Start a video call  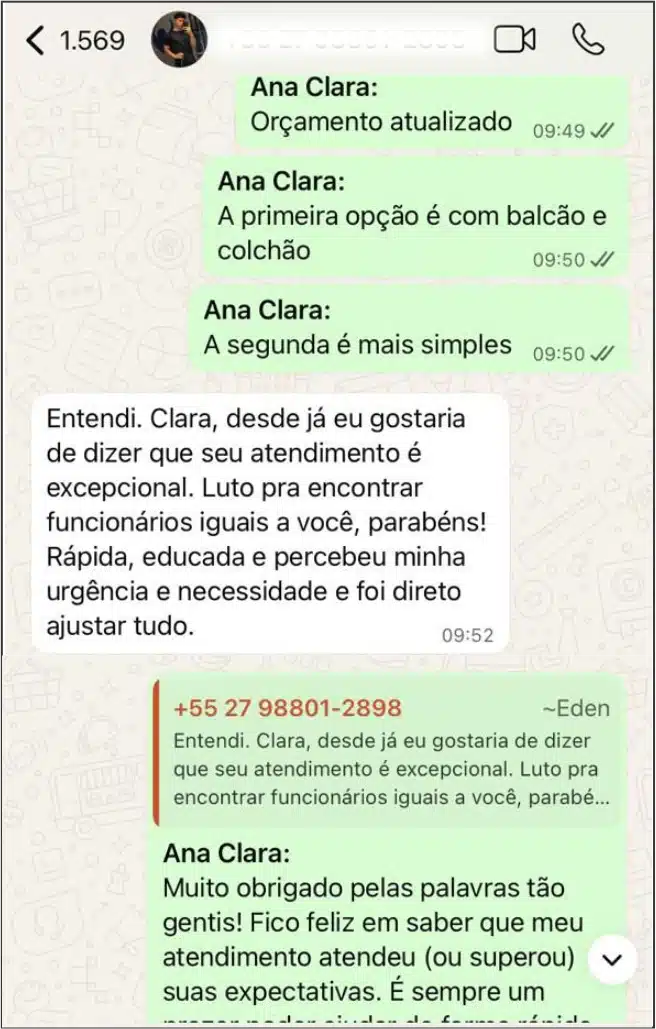click(514, 40)
